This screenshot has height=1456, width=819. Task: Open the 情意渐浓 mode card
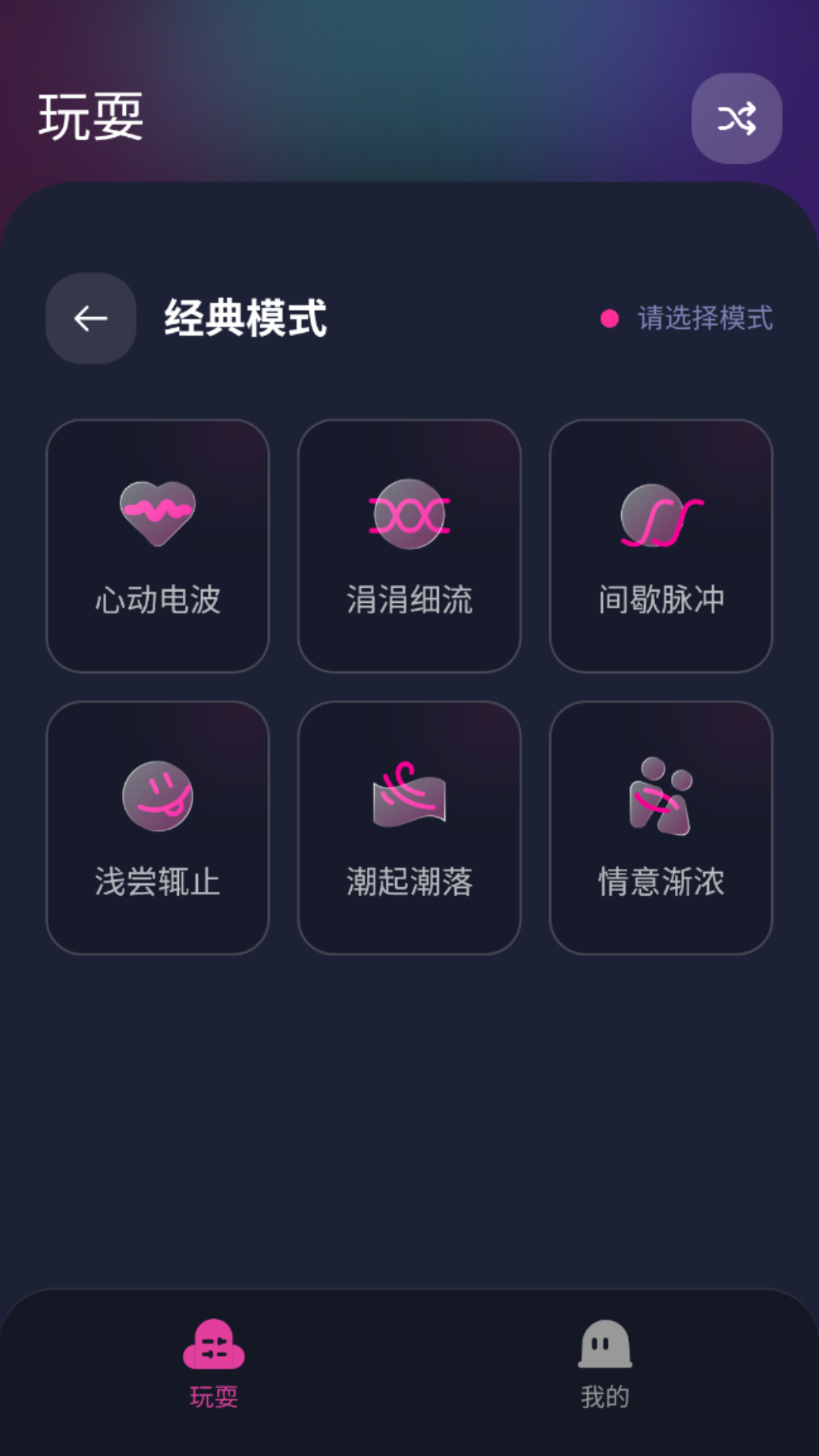click(x=661, y=827)
